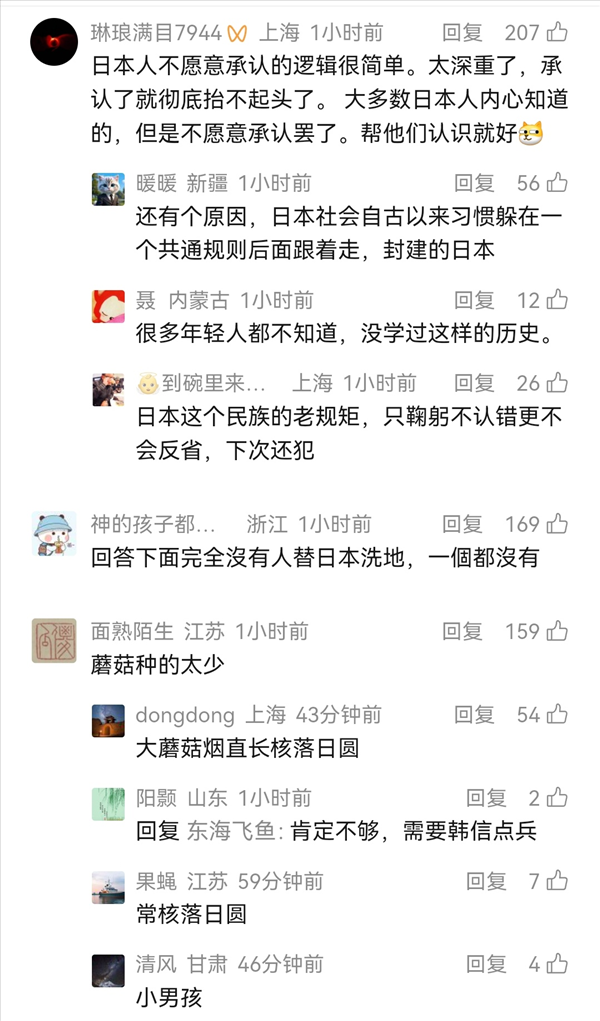Like 果蝇's comment 常核落日圆

point(557,881)
